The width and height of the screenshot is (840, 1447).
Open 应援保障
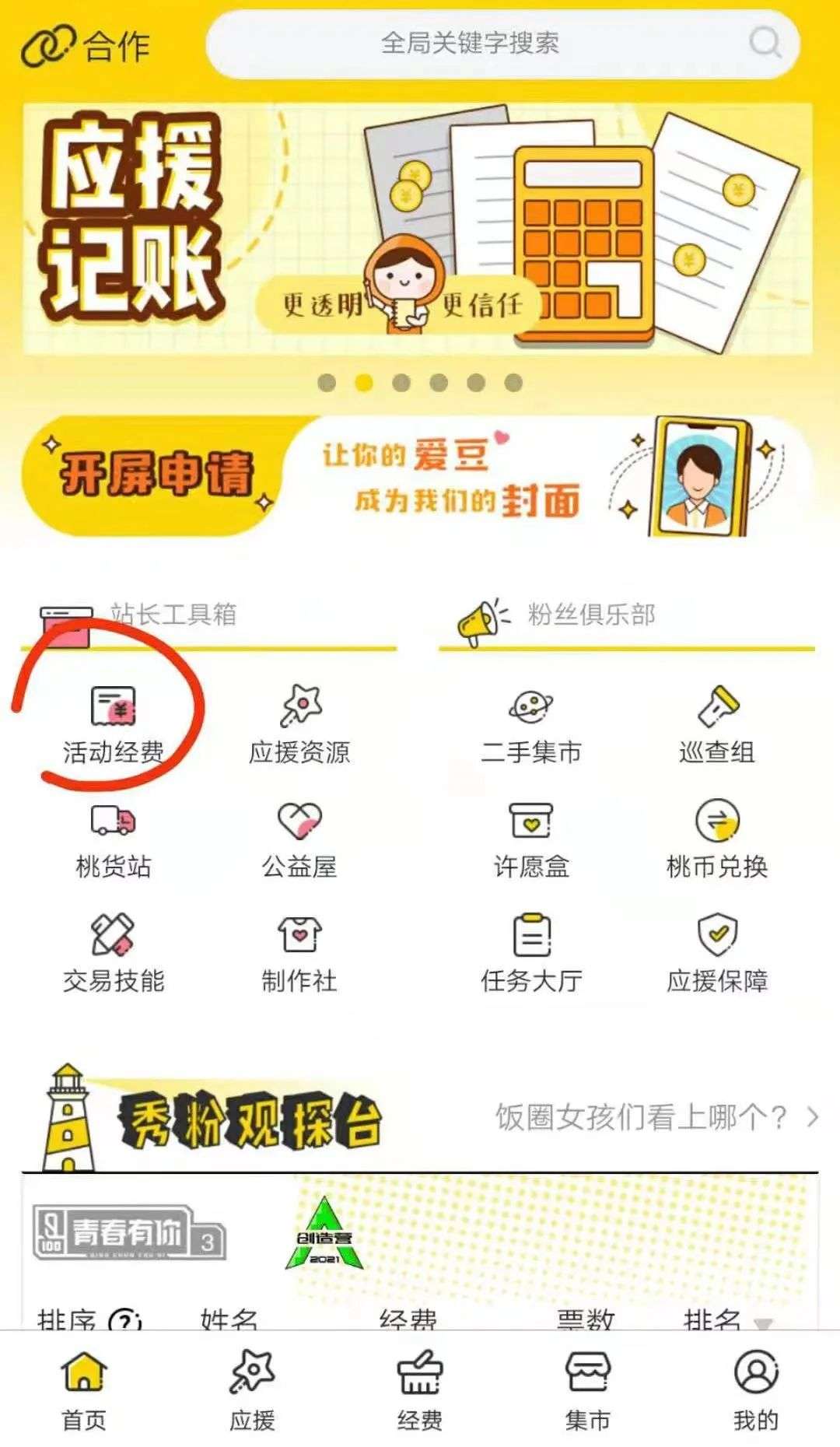(x=717, y=955)
